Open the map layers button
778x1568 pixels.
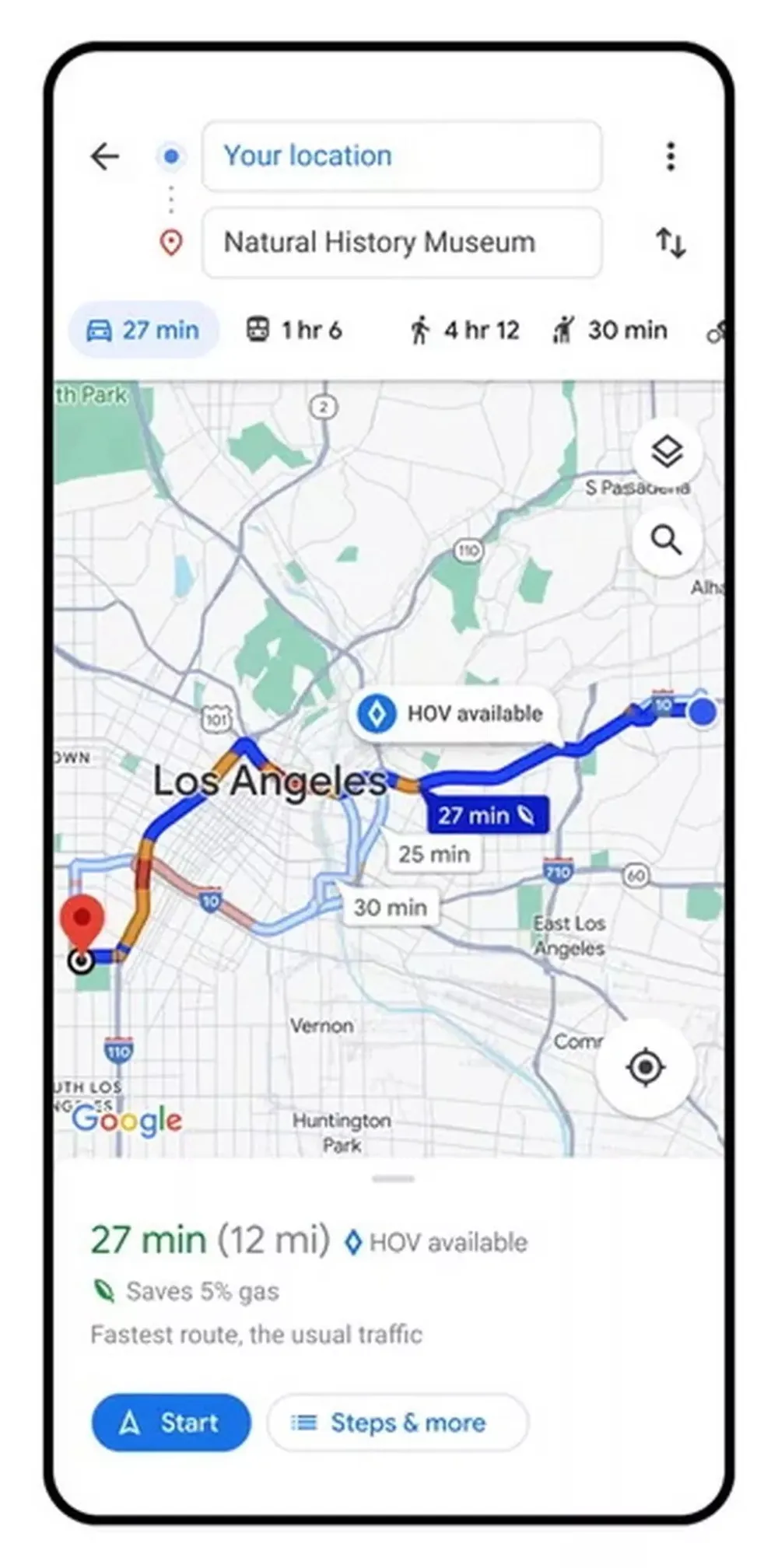(667, 452)
